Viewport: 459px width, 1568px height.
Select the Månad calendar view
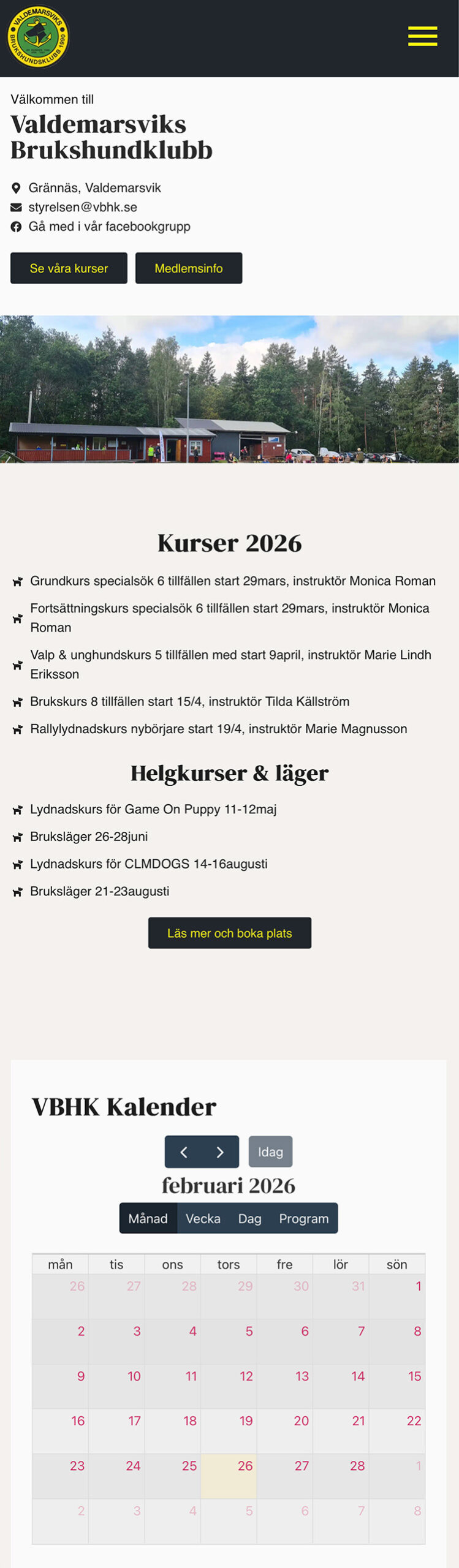(x=148, y=1219)
